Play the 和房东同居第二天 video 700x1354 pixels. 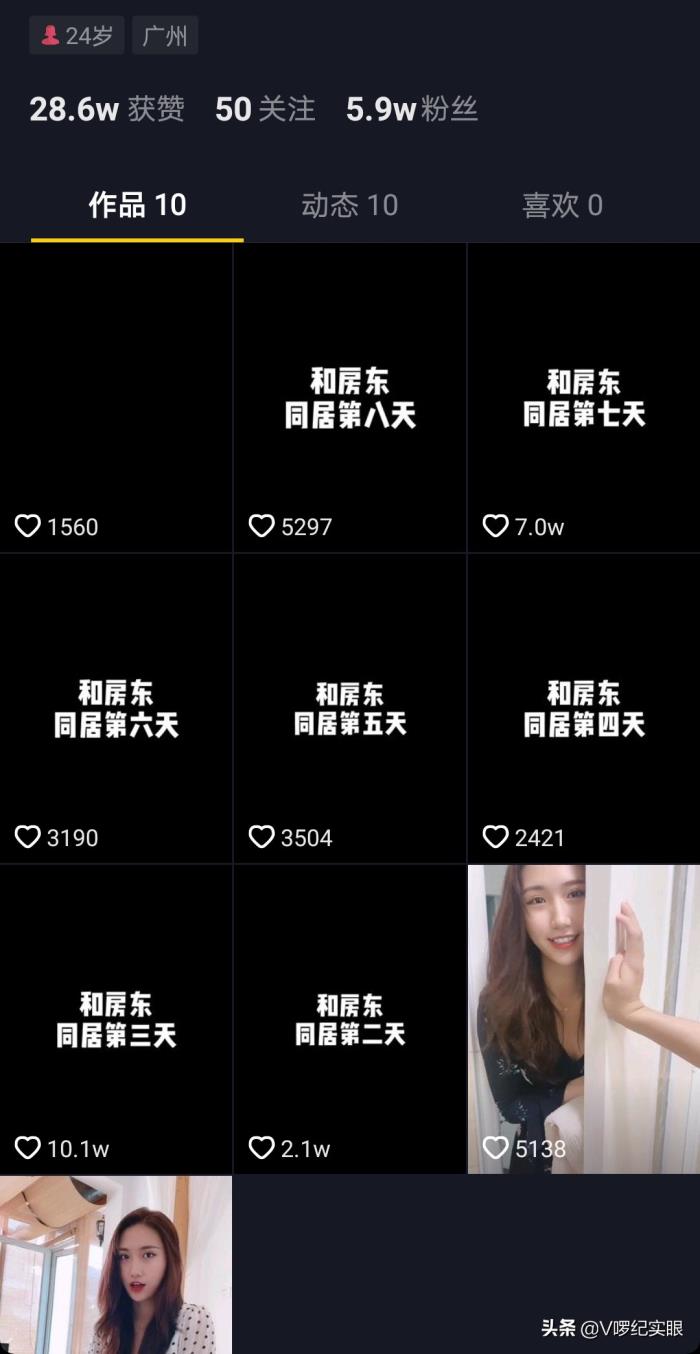[x=349, y=1019]
